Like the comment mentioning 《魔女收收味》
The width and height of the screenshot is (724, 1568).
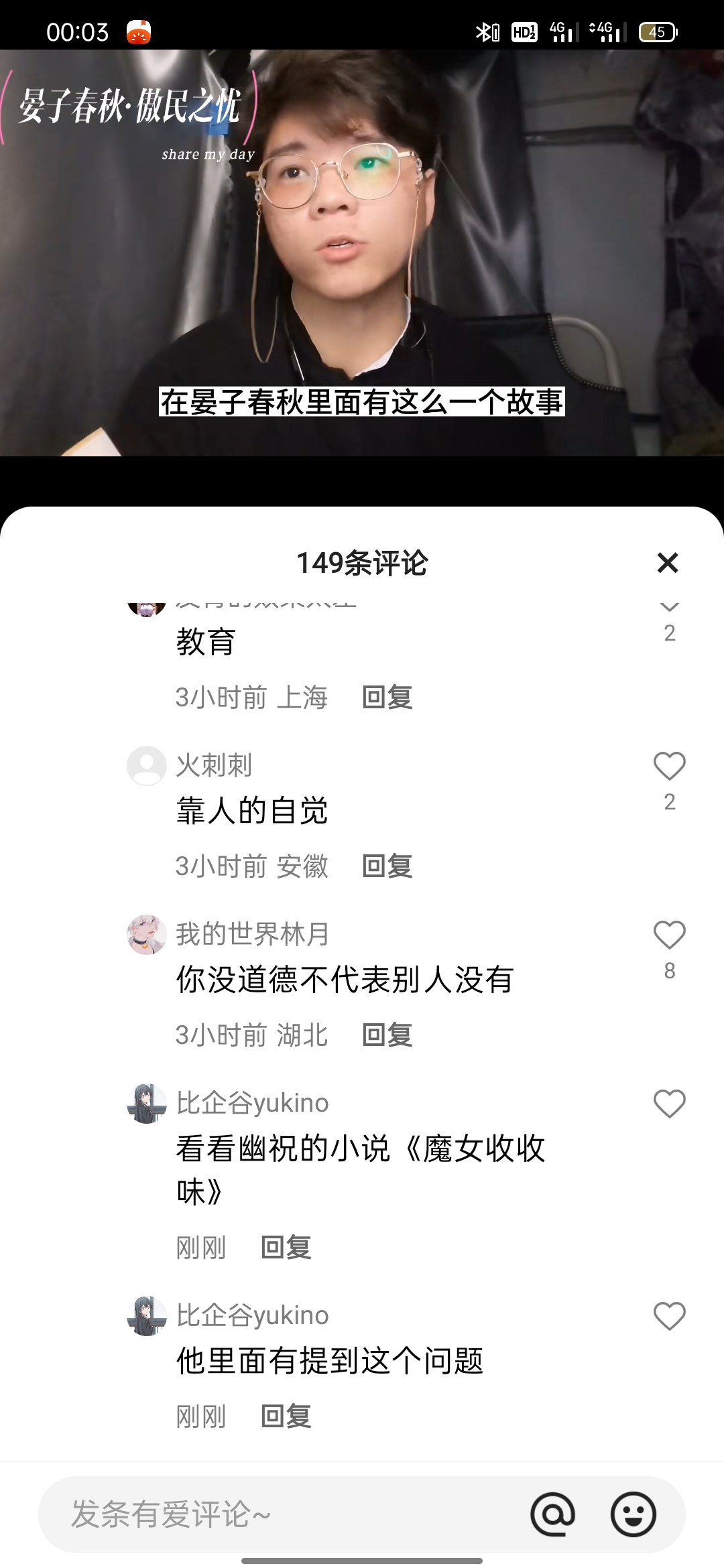click(669, 1104)
